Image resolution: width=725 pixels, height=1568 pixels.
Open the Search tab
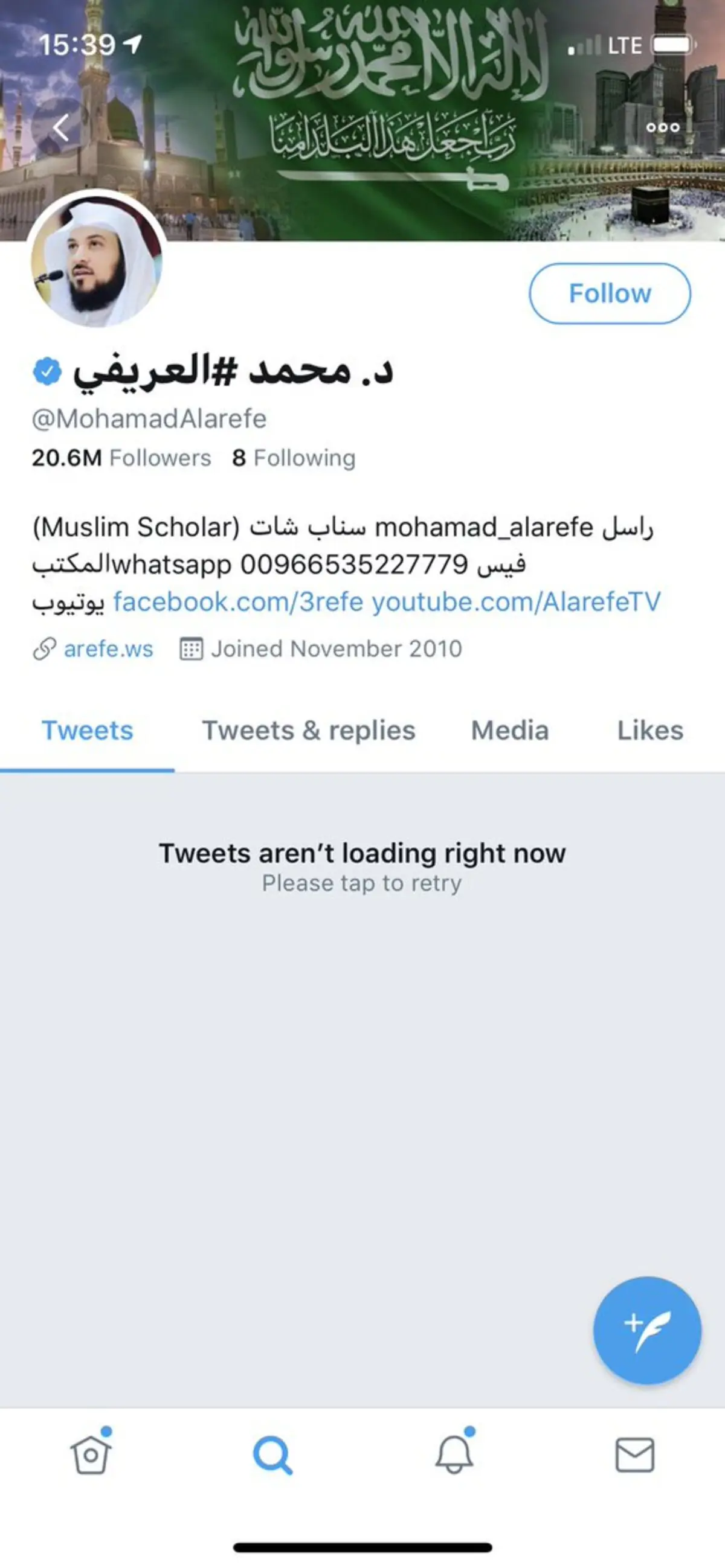pyautogui.click(x=272, y=1454)
